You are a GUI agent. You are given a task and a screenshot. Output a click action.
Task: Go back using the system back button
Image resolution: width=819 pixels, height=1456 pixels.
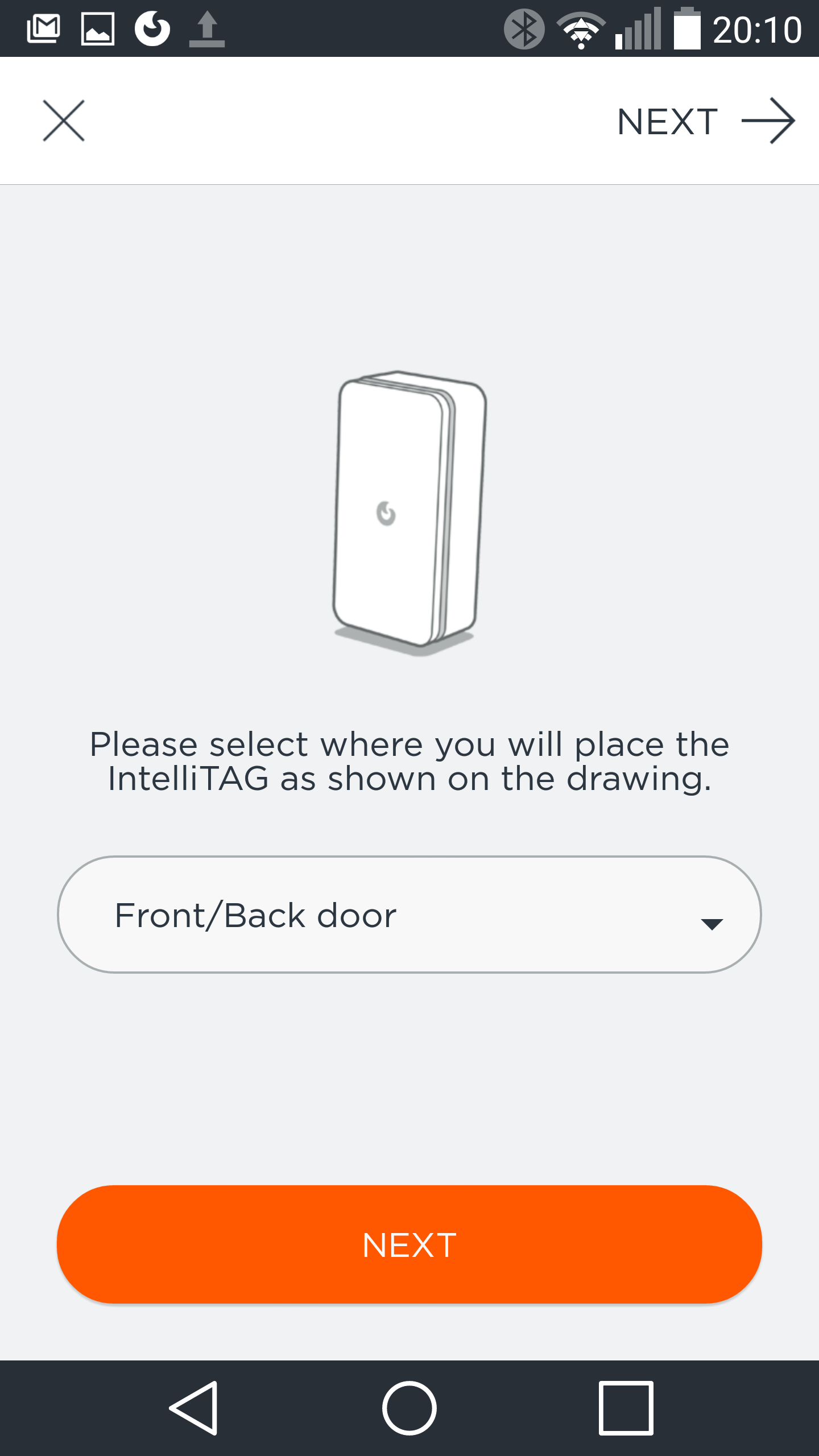[x=193, y=1408]
